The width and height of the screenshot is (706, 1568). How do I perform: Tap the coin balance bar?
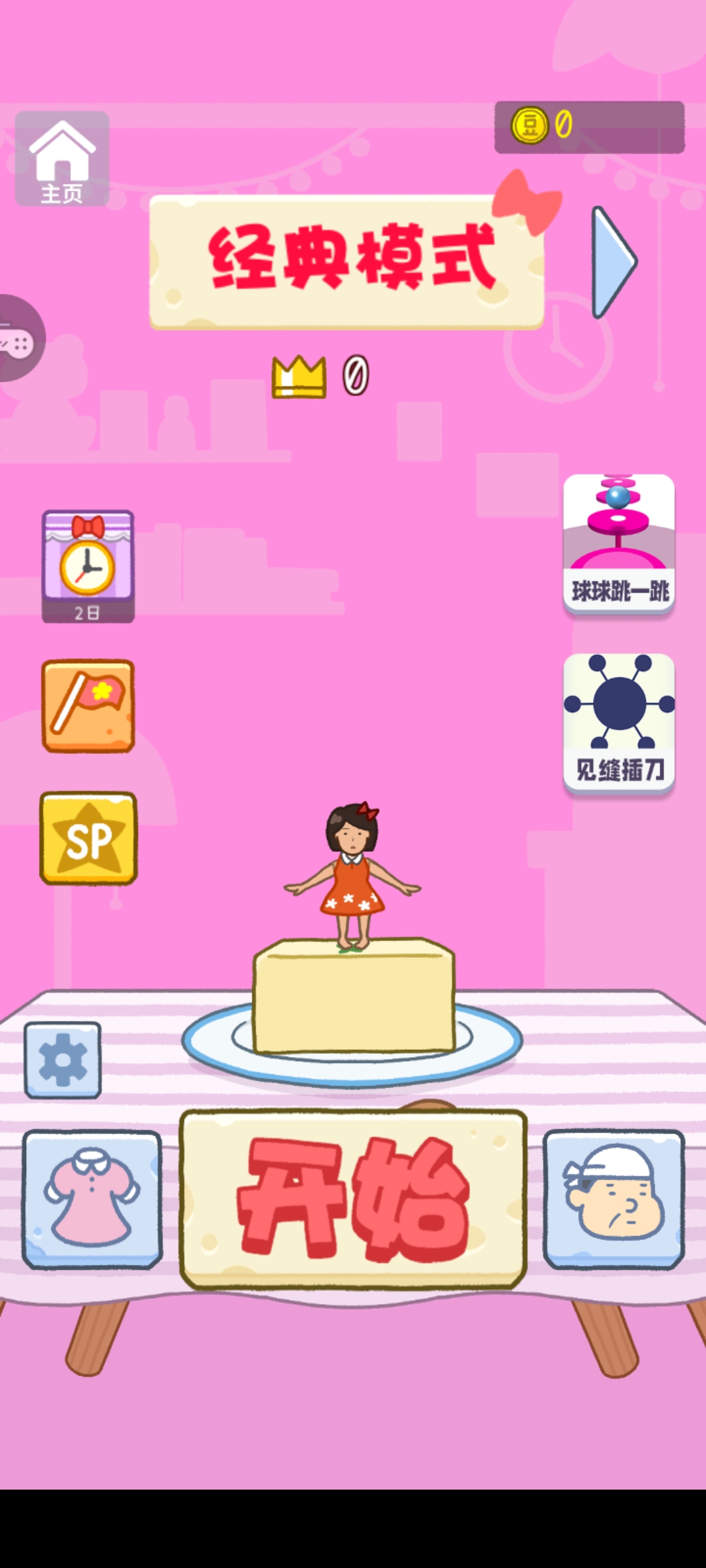(x=590, y=127)
